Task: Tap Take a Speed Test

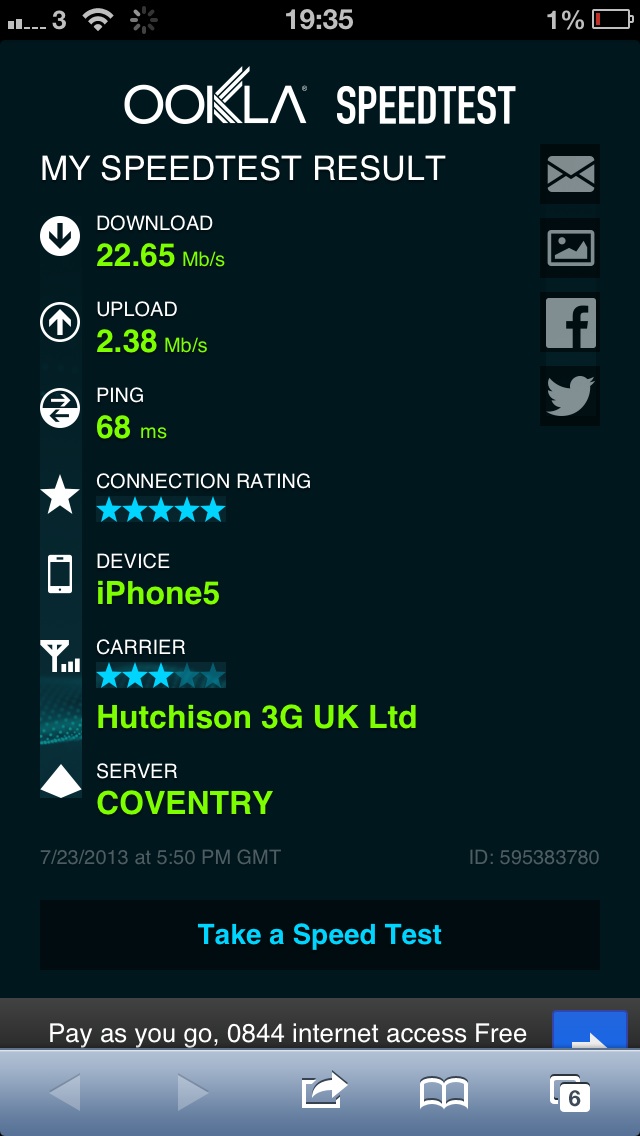Action: (320, 935)
